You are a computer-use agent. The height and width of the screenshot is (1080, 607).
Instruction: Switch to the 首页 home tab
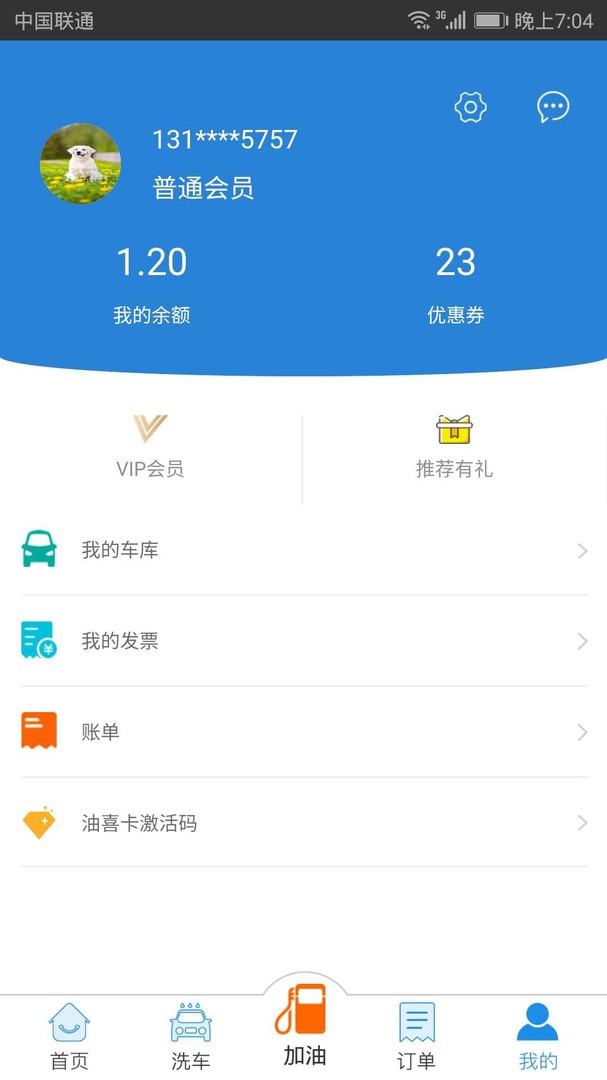click(69, 1036)
